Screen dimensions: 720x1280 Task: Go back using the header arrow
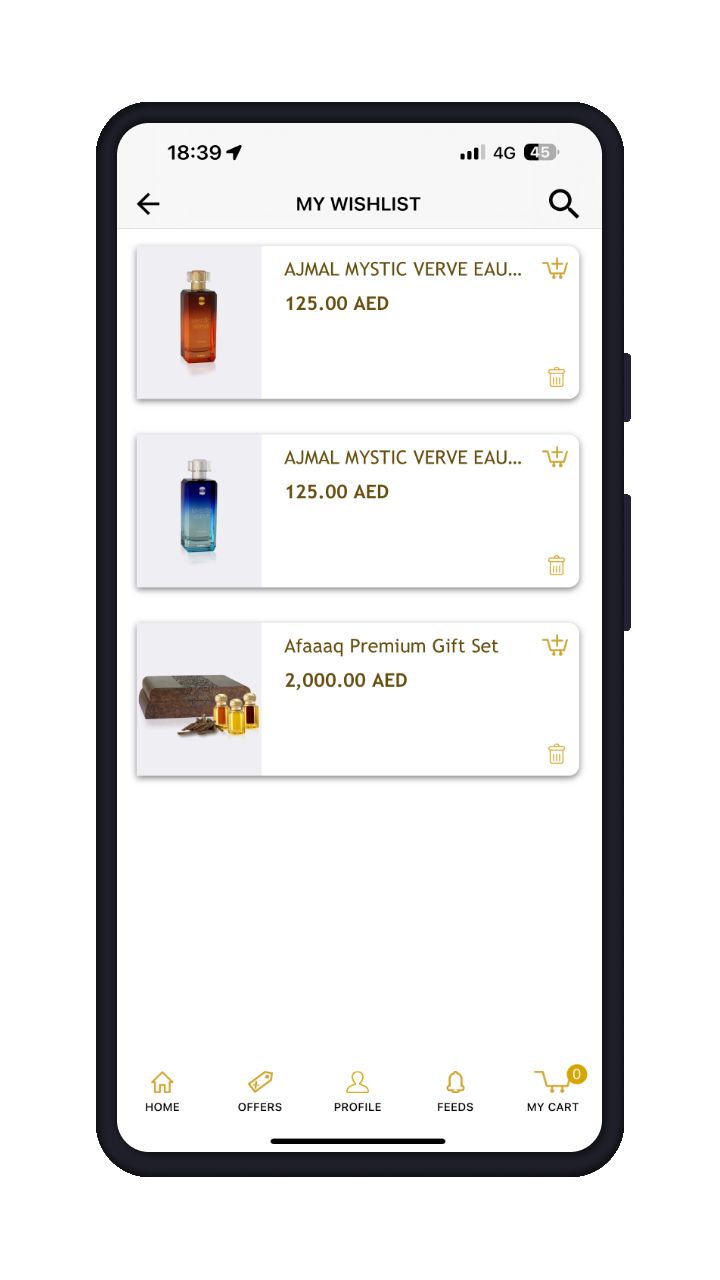[x=148, y=204]
